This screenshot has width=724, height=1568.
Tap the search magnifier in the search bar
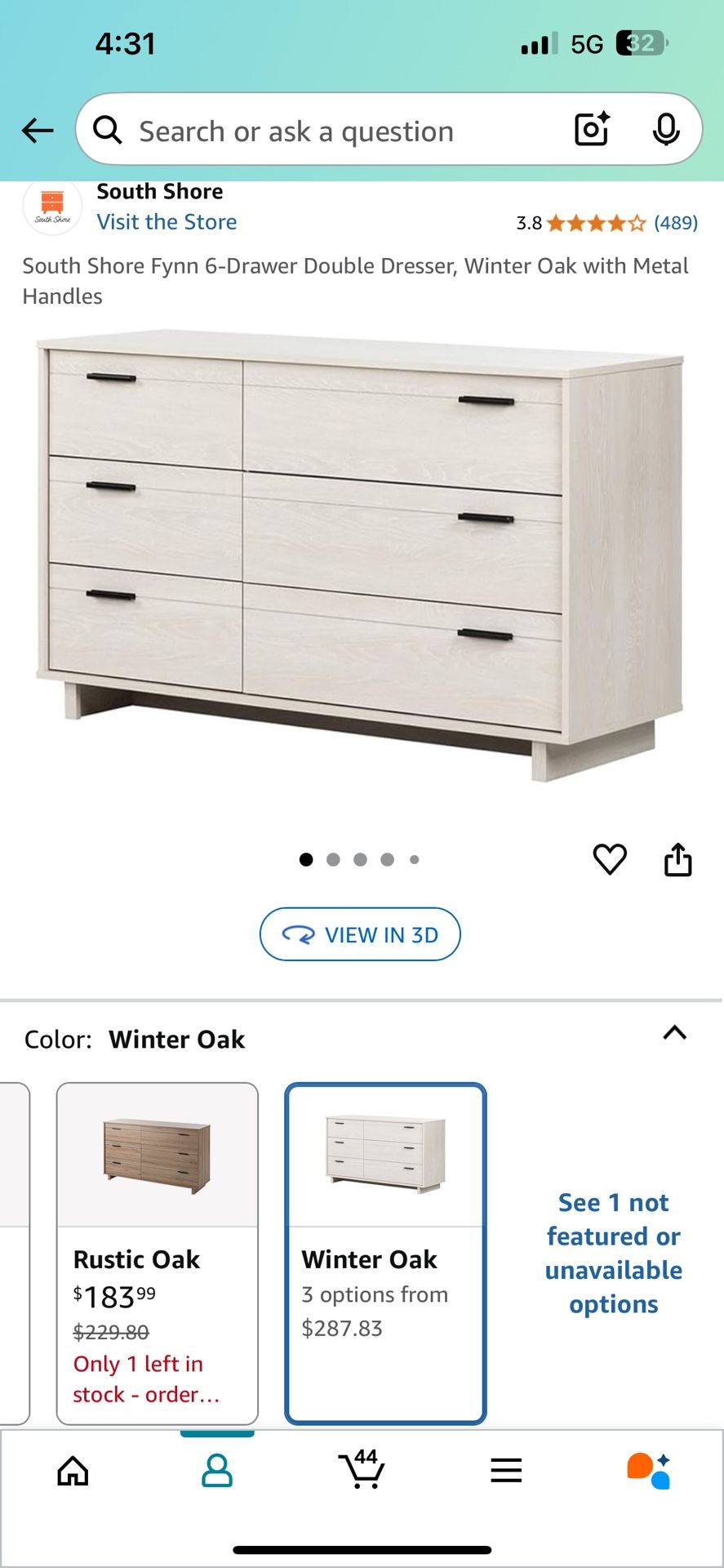109,130
